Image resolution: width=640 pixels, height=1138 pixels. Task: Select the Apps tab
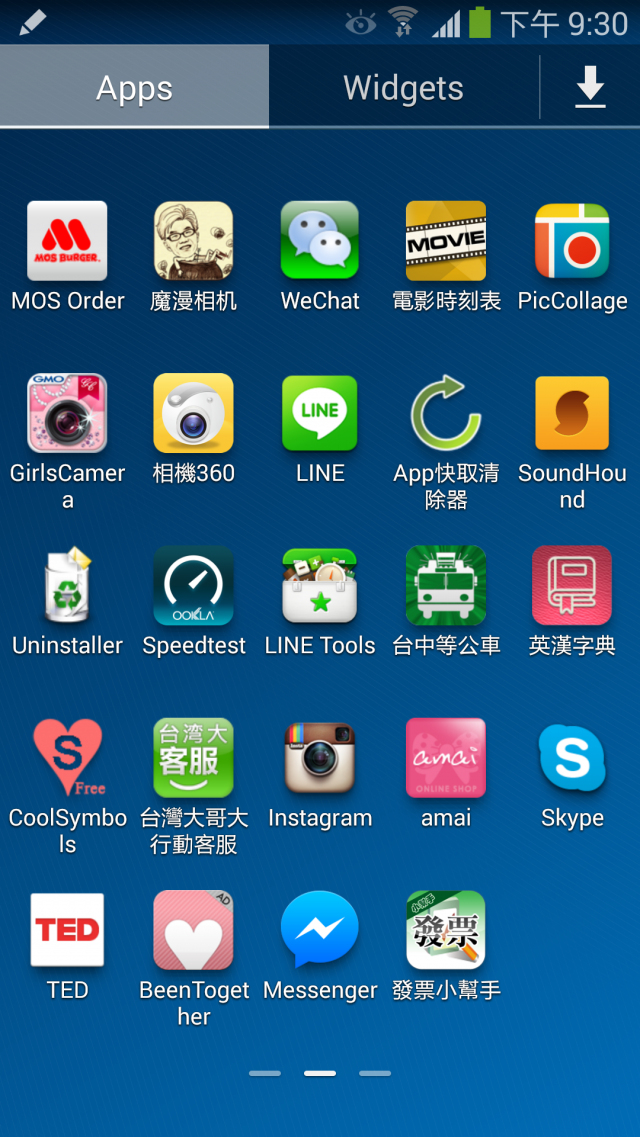coord(134,88)
